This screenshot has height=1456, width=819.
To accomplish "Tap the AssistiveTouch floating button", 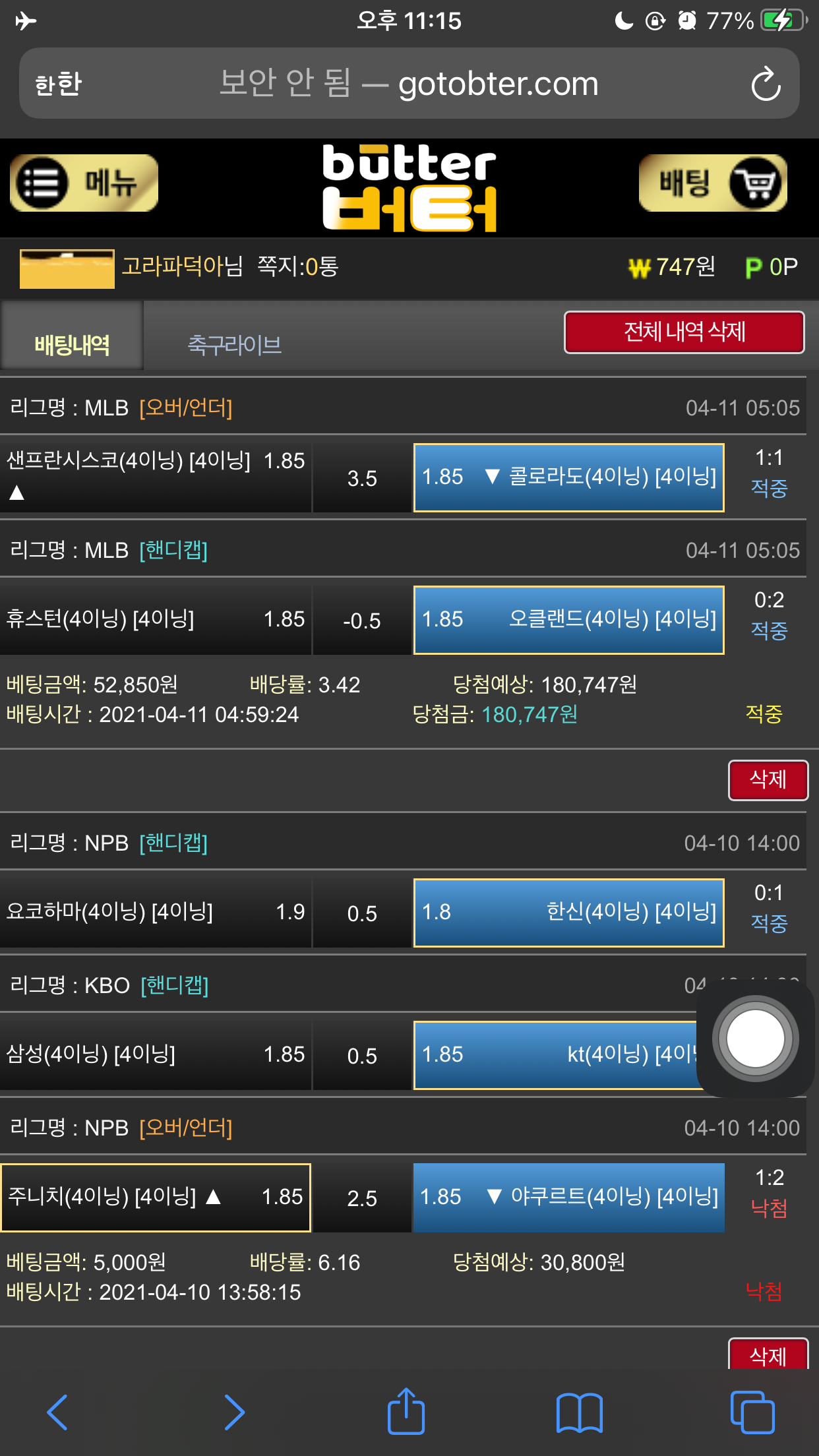I will click(x=755, y=1039).
